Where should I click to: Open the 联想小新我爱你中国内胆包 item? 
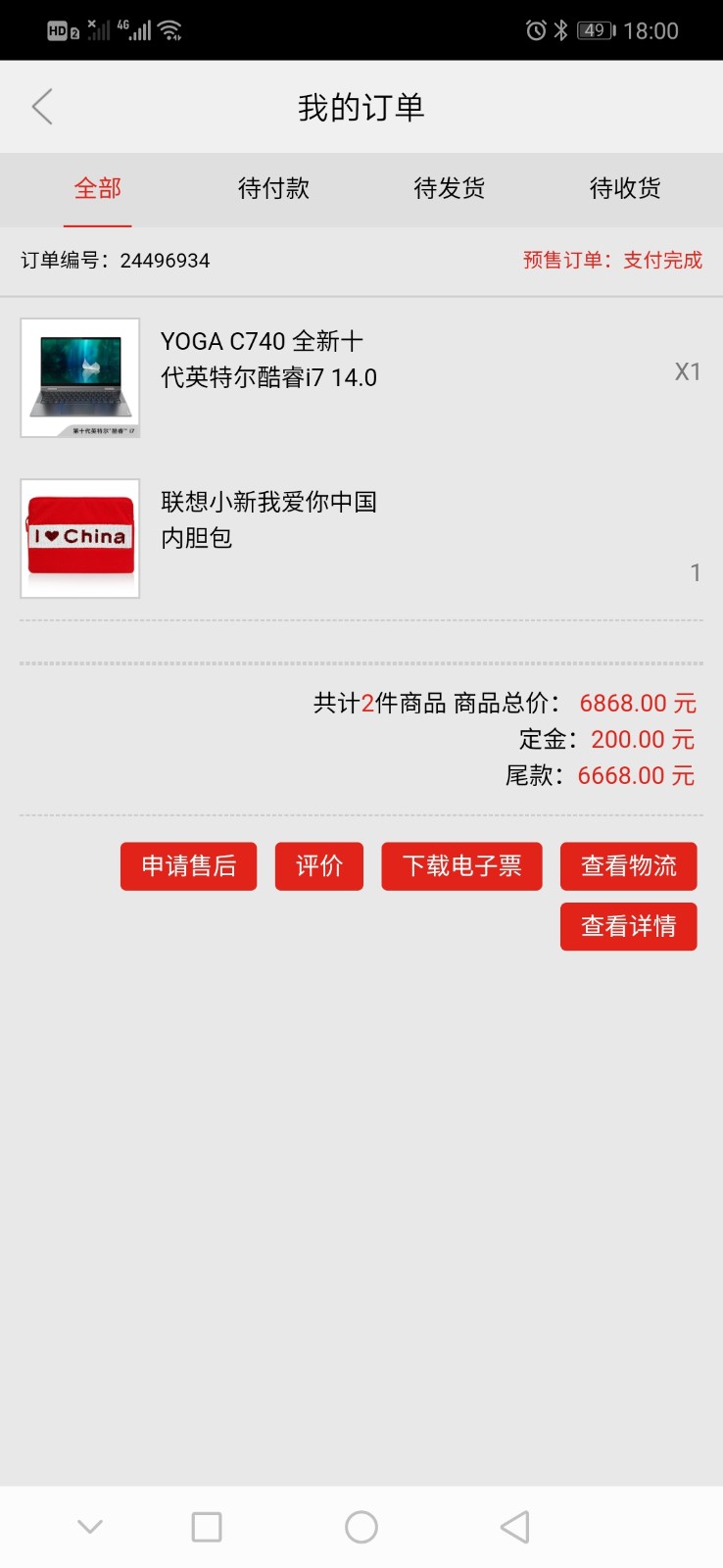268,519
